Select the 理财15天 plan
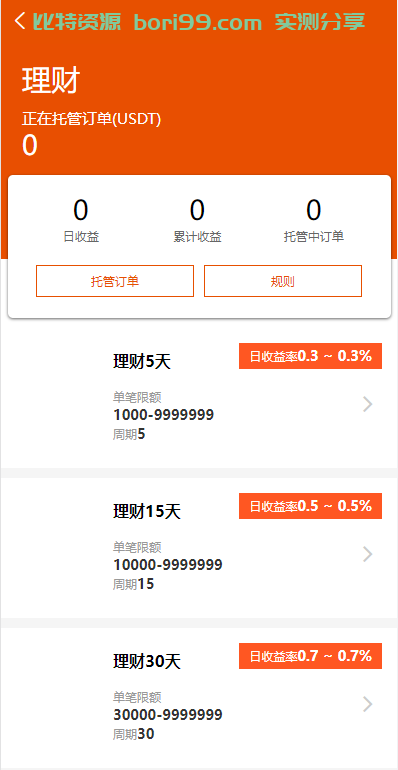This screenshot has height=770, width=398. click(199, 548)
